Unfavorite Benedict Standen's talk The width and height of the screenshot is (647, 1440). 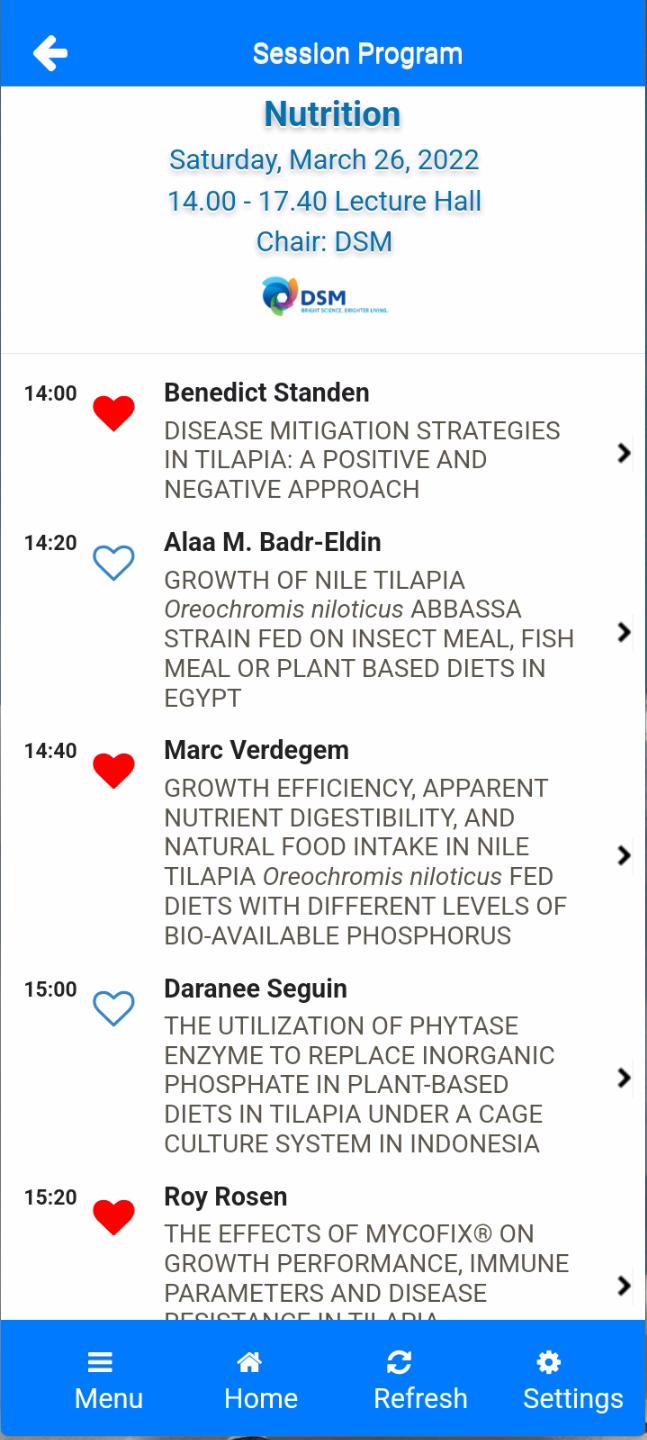(x=113, y=413)
